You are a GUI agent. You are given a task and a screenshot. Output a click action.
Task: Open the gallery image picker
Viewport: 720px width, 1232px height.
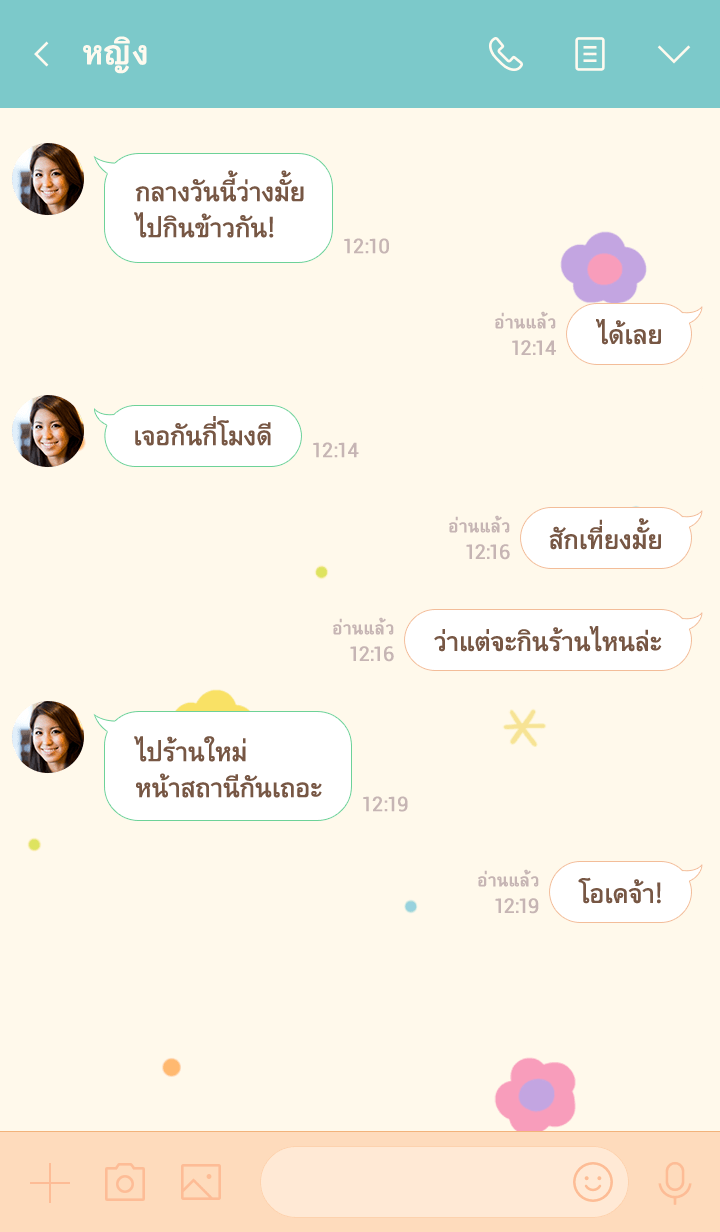(200, 1182)
